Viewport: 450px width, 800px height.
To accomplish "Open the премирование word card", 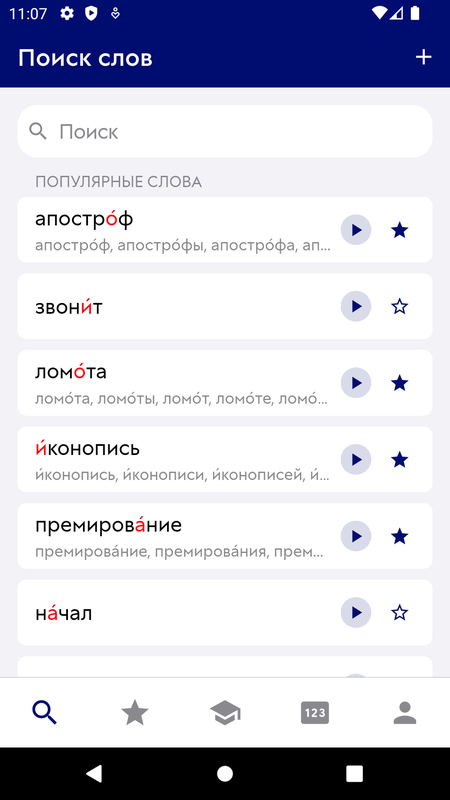I will coord(225,536).
